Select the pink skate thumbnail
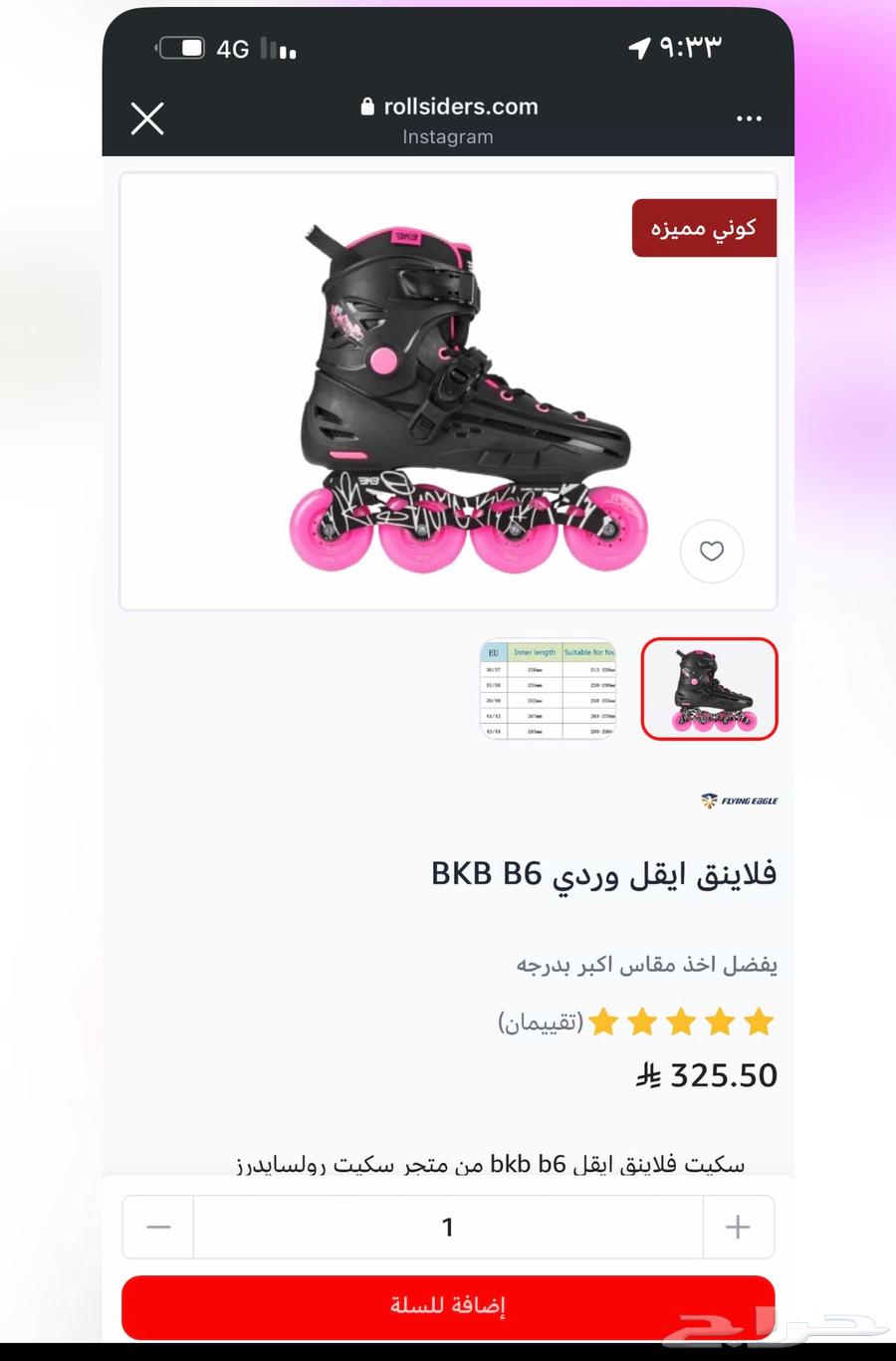The image size is (896, 1361). click(x=709, y=689)
